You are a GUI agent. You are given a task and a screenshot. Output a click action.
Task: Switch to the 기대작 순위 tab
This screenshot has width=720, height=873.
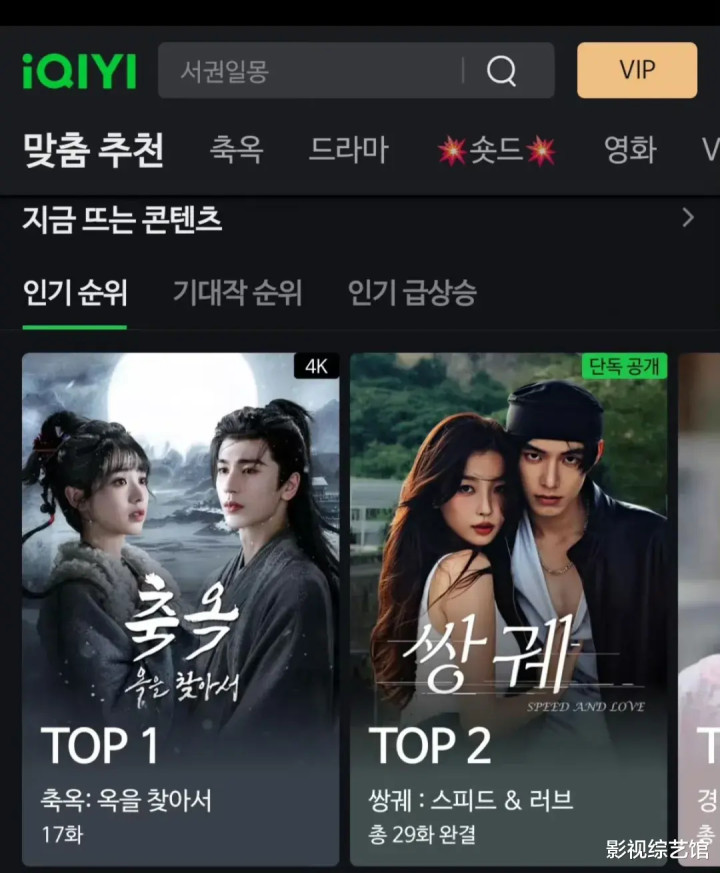[237, 292]
